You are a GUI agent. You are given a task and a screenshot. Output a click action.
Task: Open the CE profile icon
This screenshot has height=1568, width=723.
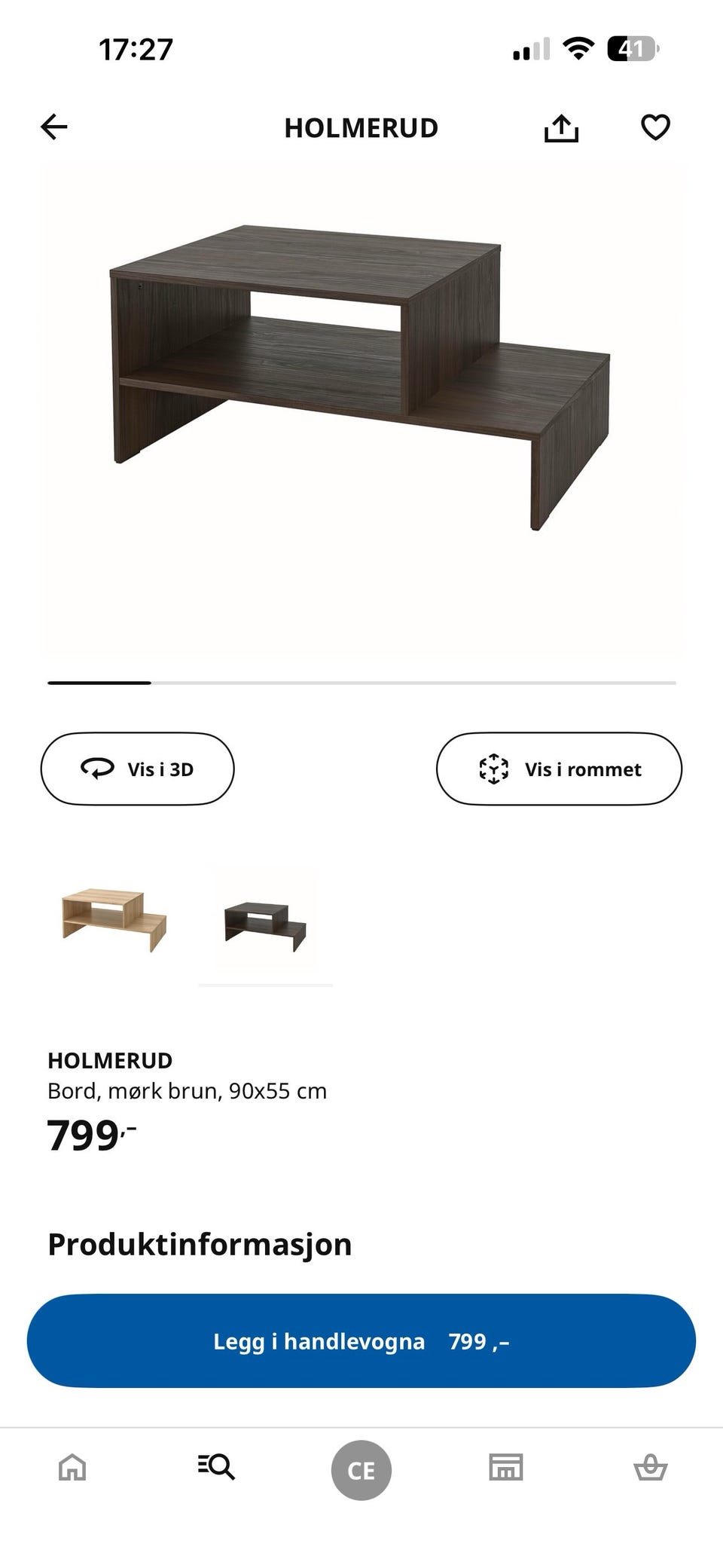coord(361,1468)
